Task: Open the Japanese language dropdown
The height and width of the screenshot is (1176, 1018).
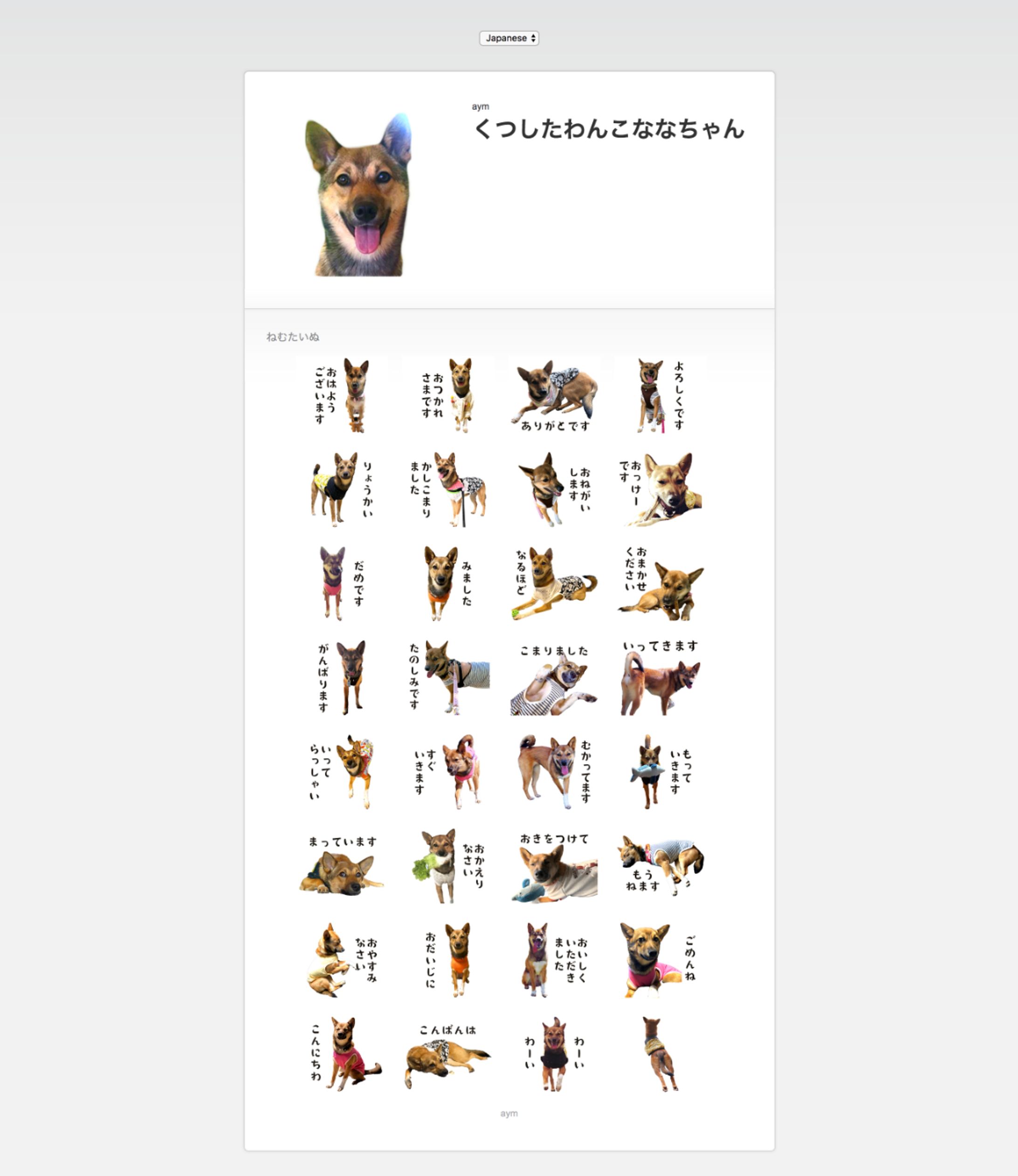Action: tap(509, 39)
